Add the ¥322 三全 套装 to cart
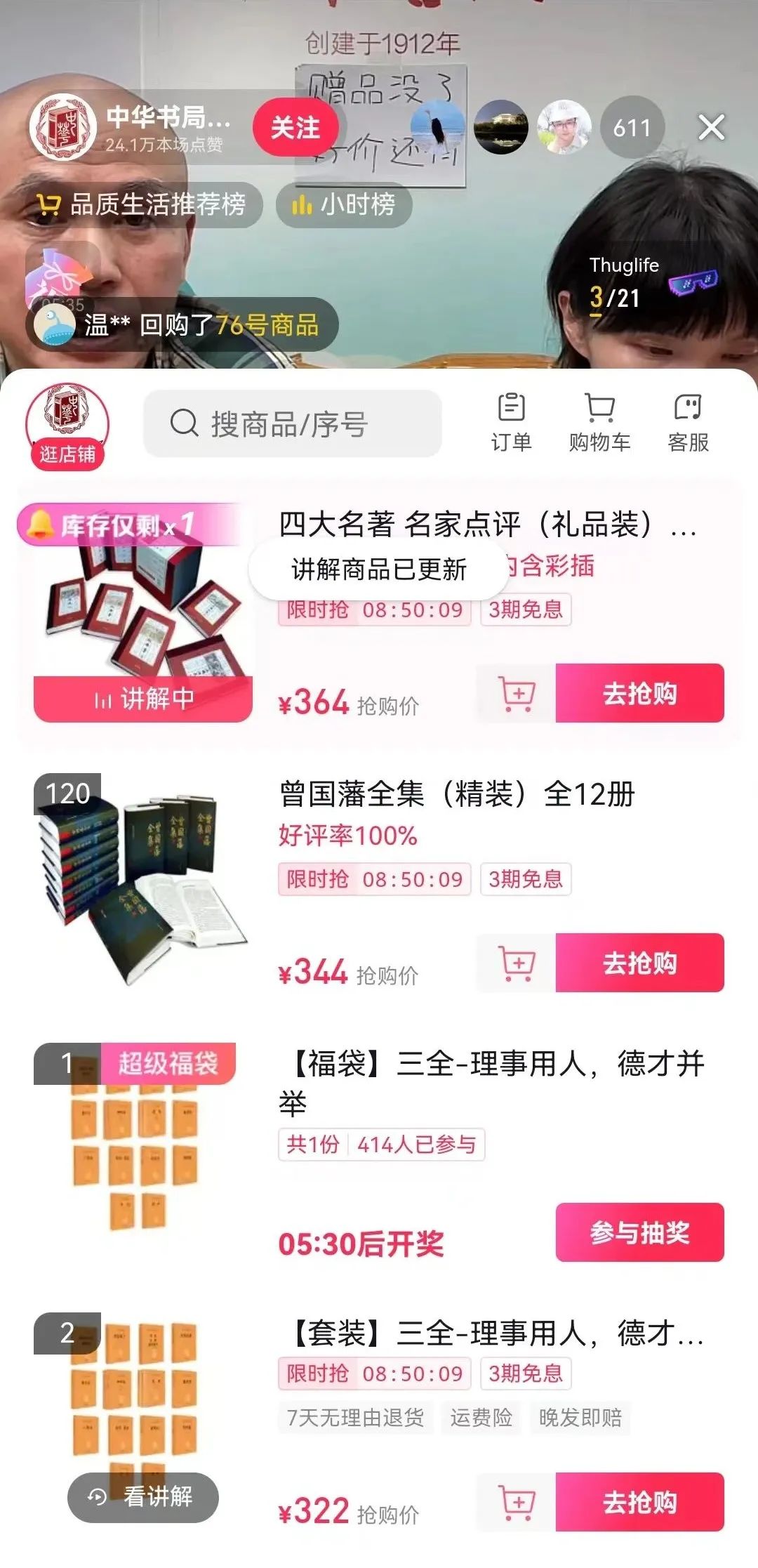Viewport: 758px width, 1568px height. (517, 1502)
